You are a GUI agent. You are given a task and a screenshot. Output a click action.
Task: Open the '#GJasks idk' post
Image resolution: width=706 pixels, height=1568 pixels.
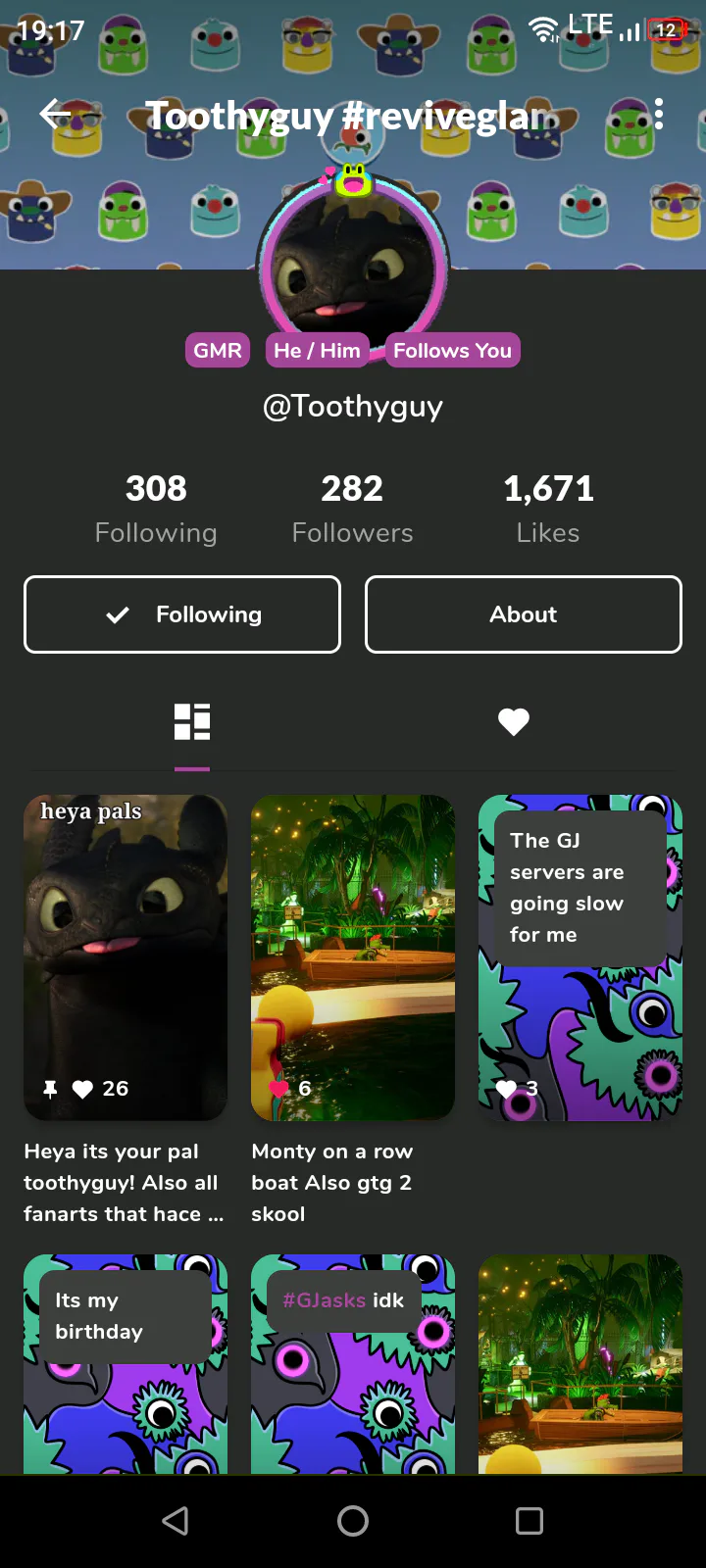pos(353,1362)
